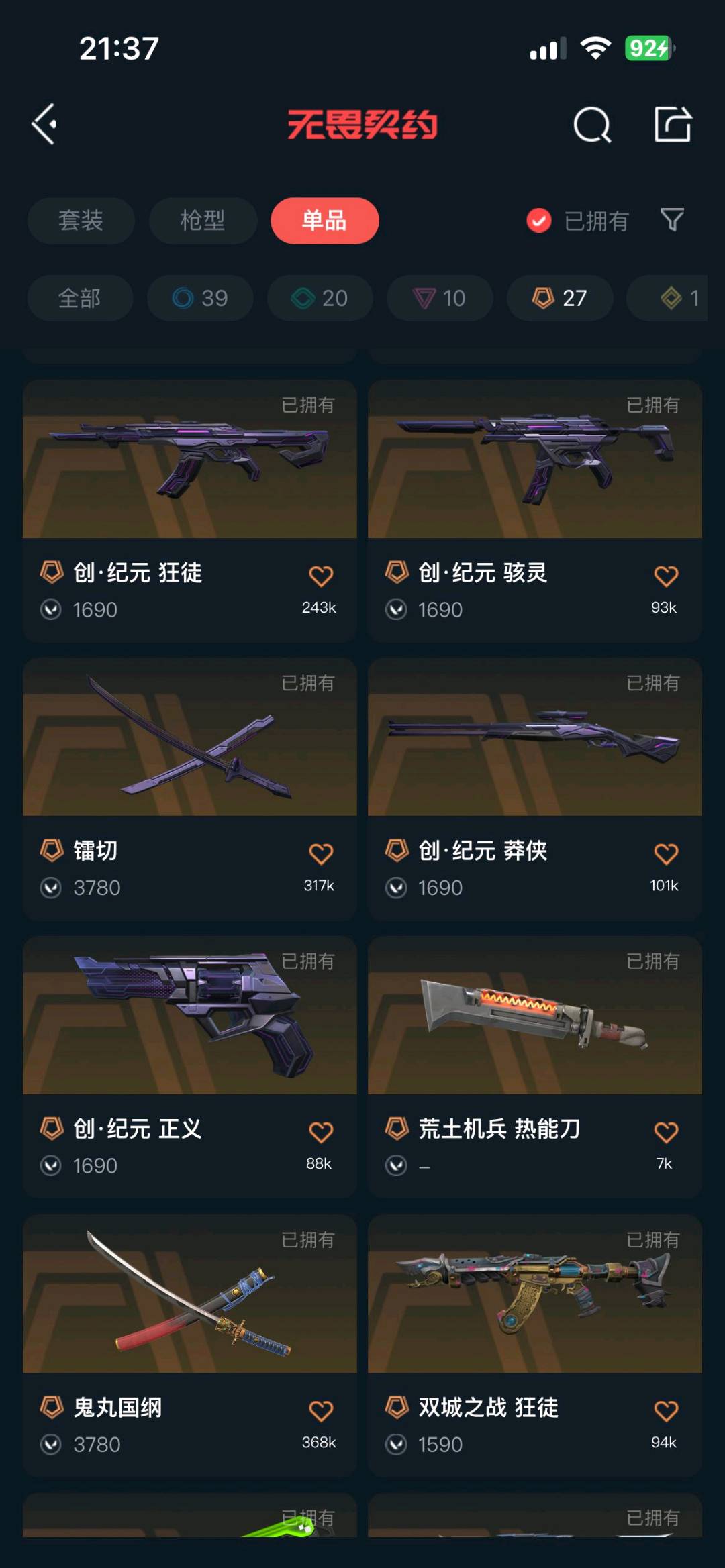Screen dimensions: 725x1568
Task: Like the 创·纪元 骇灵 skin
Action: pos(665,576)
